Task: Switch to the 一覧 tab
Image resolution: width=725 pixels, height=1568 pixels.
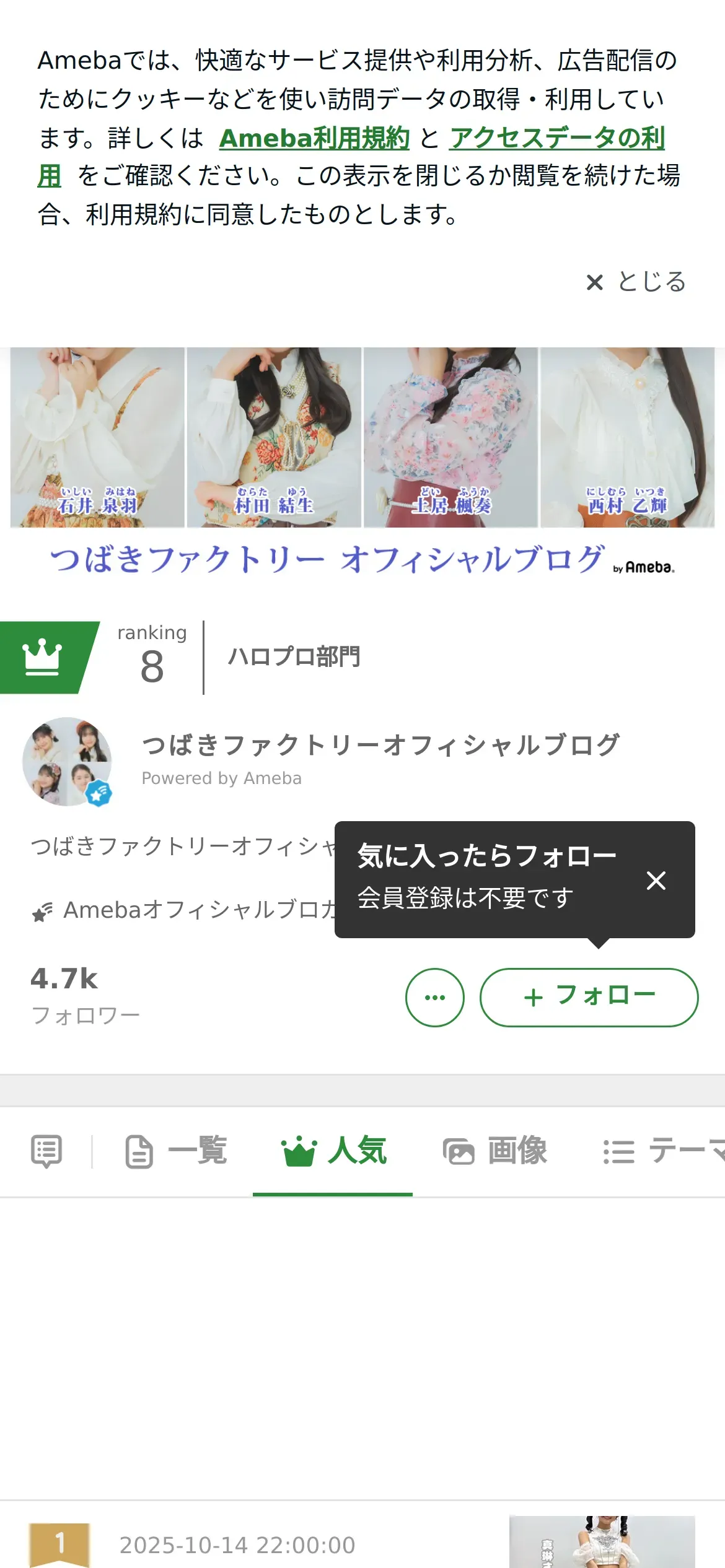Action: (x=177, y=1151)
